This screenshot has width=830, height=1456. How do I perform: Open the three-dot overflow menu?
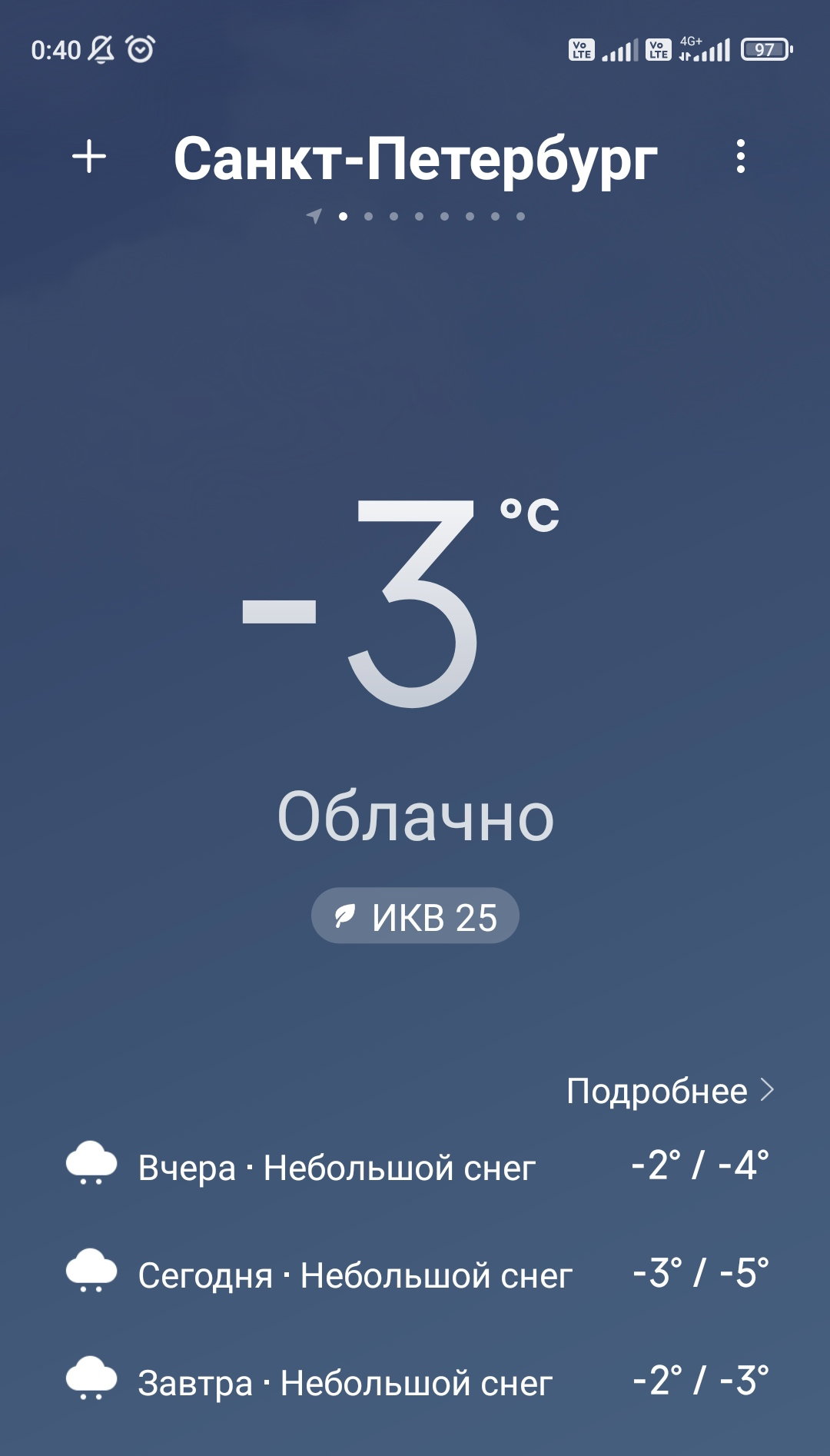740,157
